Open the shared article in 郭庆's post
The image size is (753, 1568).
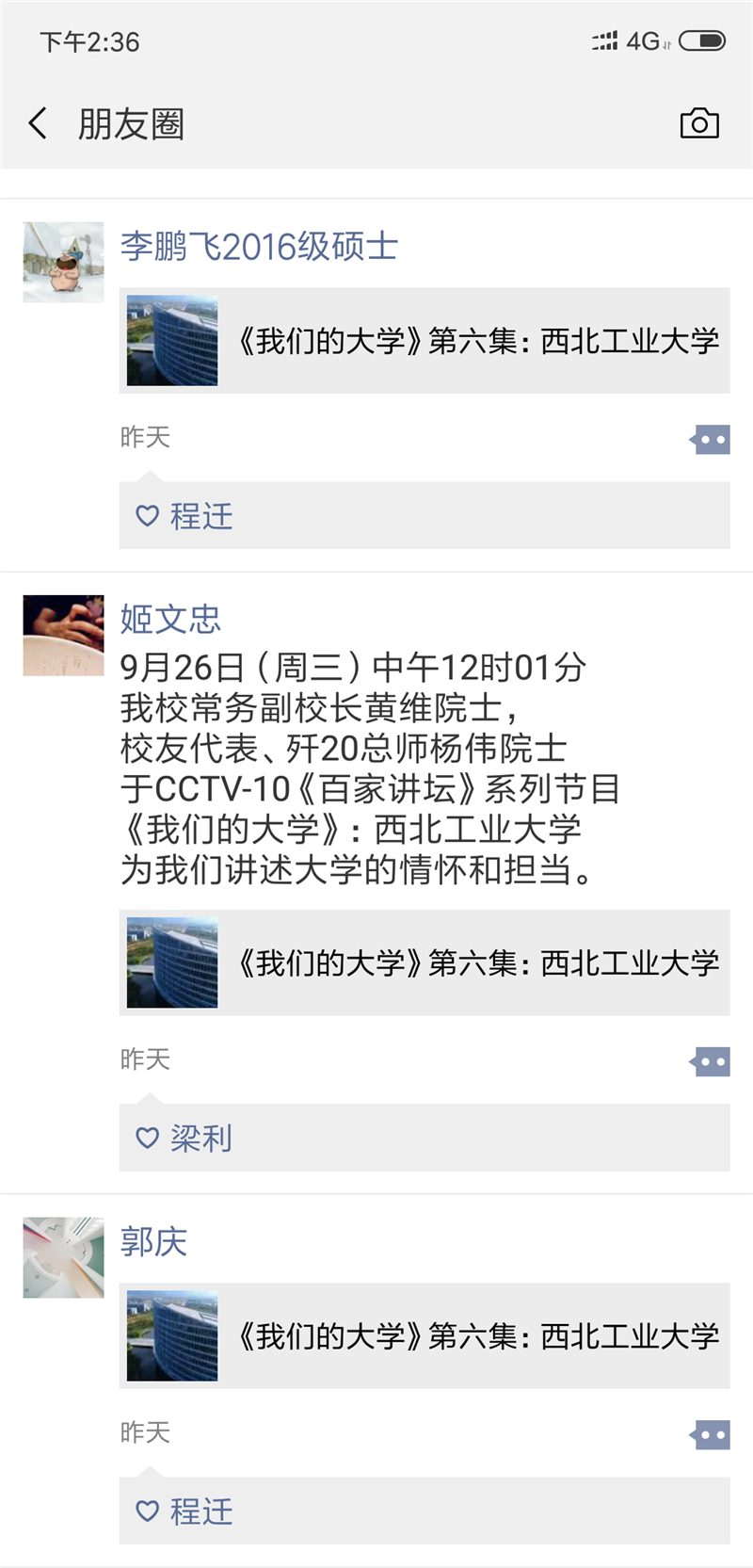425,1335
